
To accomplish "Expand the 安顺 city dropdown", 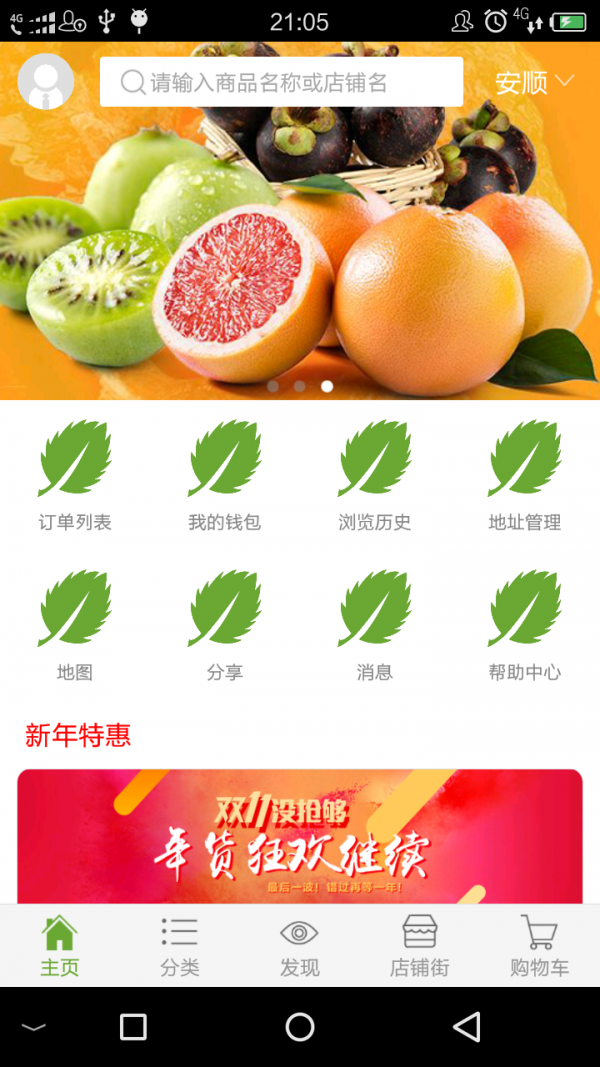I will 535,82.
